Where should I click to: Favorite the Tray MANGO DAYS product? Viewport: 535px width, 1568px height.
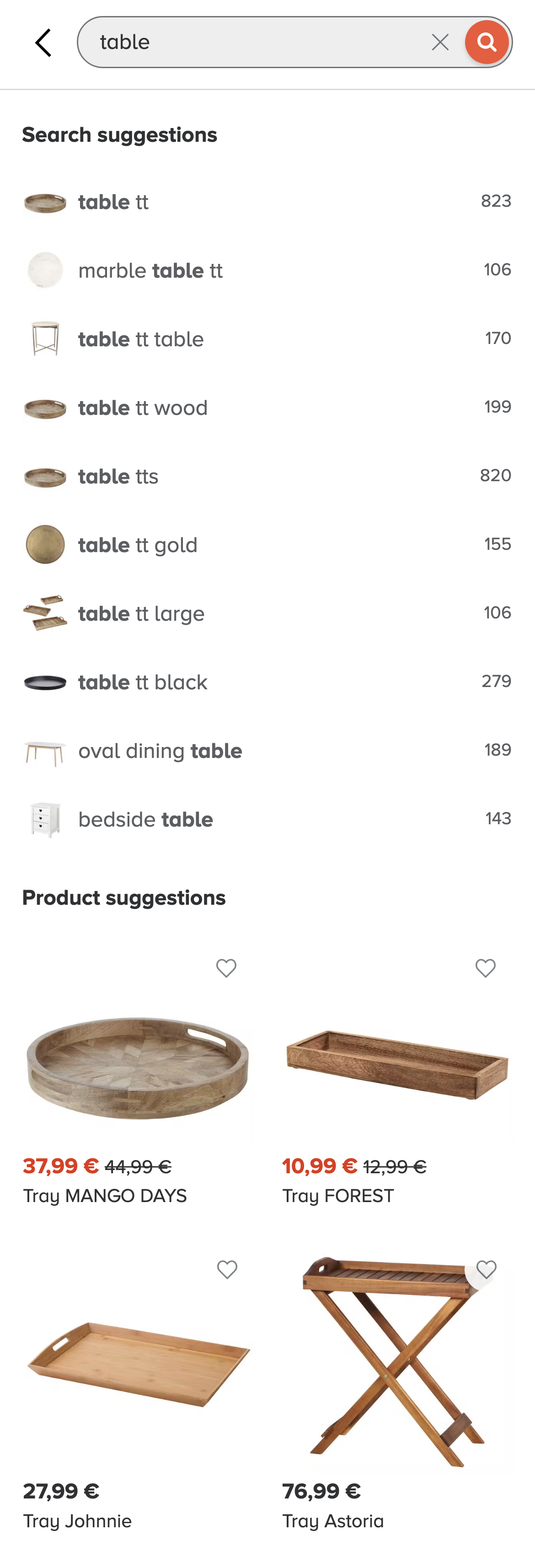pos(226,968)
